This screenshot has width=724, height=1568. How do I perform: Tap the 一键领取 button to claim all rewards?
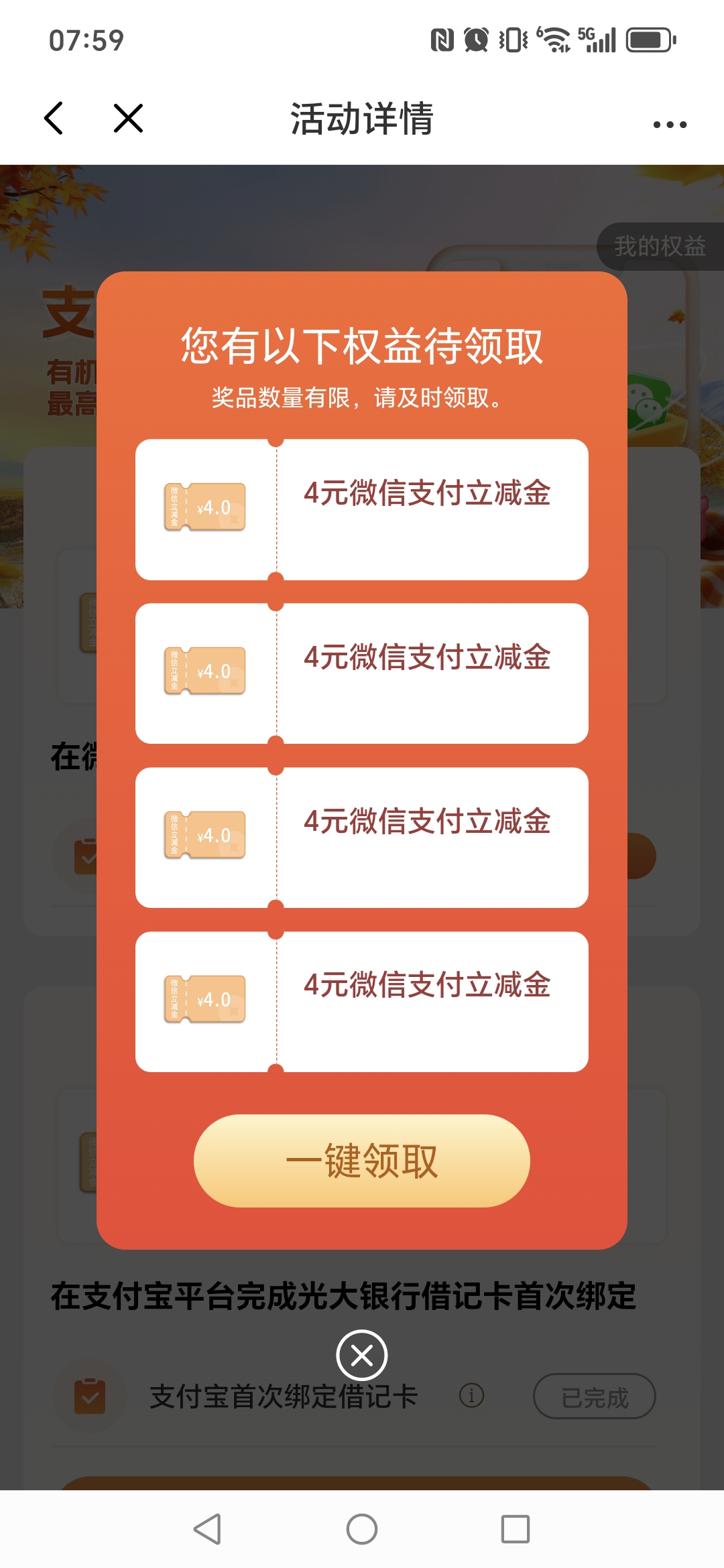[362, 1161]
